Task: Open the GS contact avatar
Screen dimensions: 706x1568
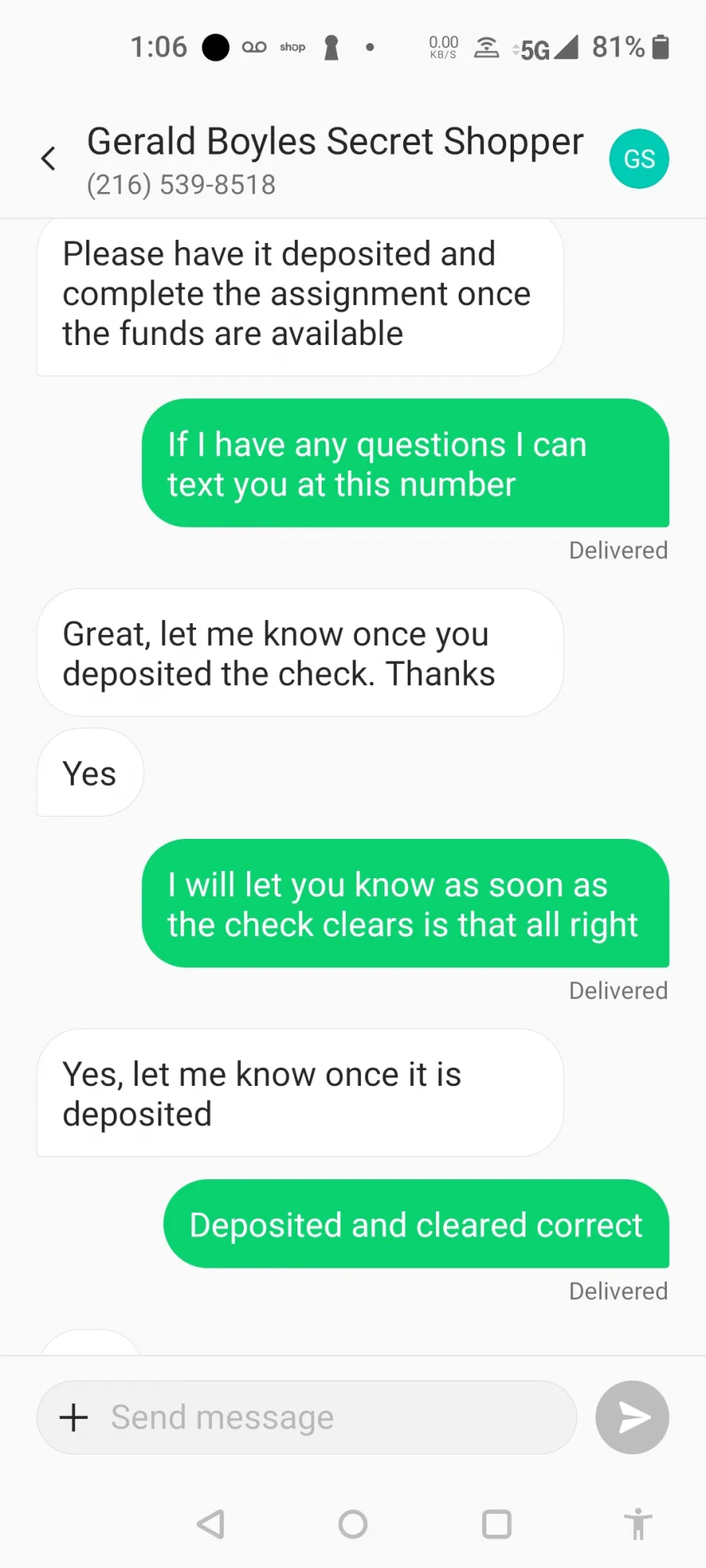Action: pyautogui.click(x=639, y=158)
